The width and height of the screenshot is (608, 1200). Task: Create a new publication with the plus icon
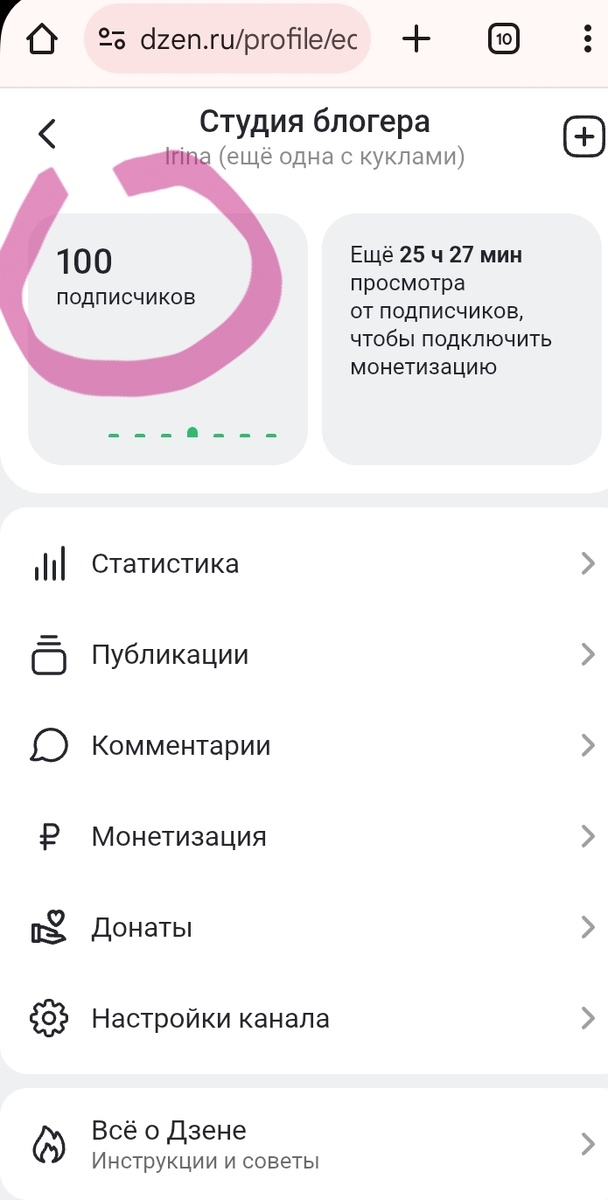584,137
